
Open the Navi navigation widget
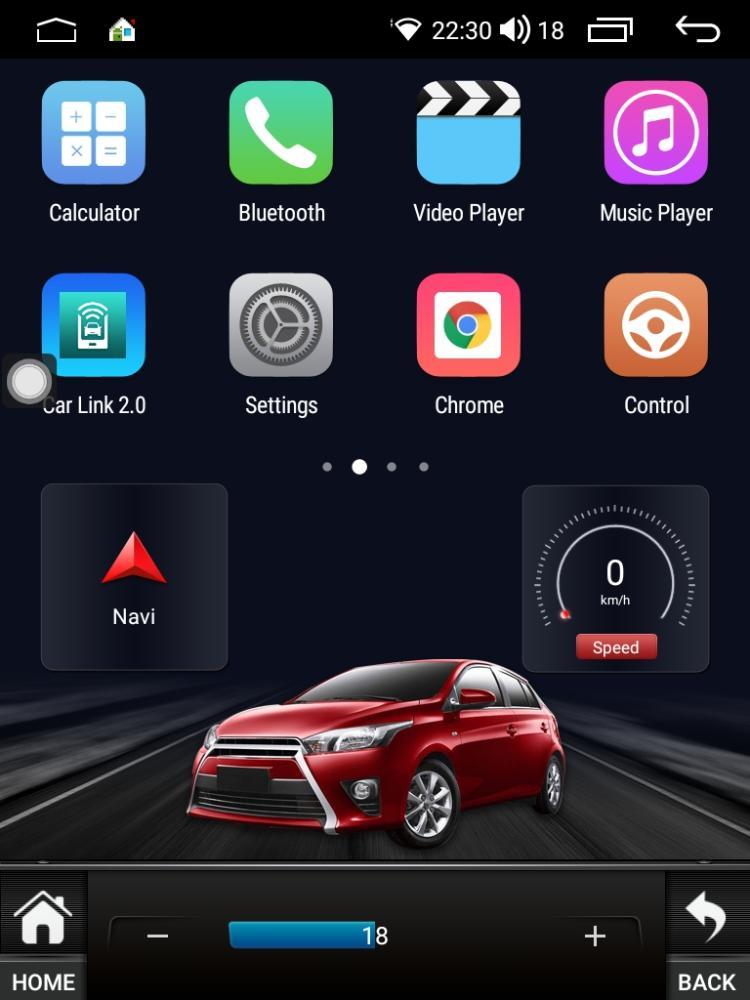[134, 577]
